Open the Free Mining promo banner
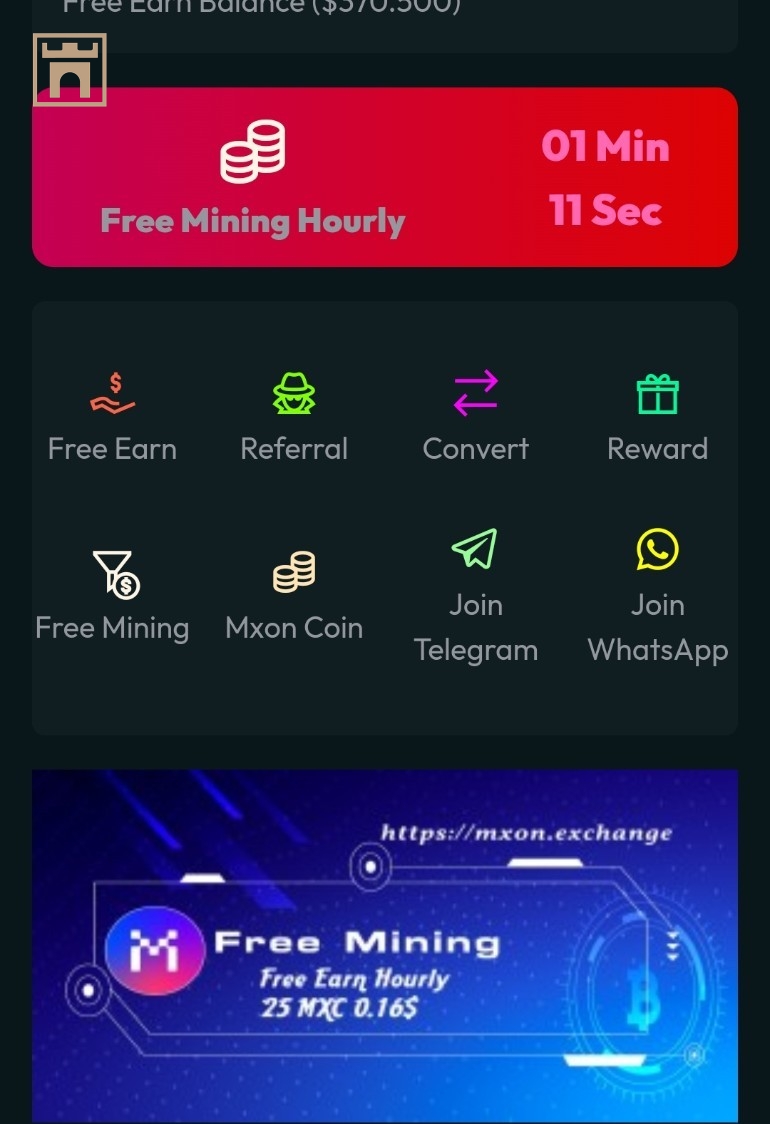The image size is (770, 1124). click(x=384, y=945)
